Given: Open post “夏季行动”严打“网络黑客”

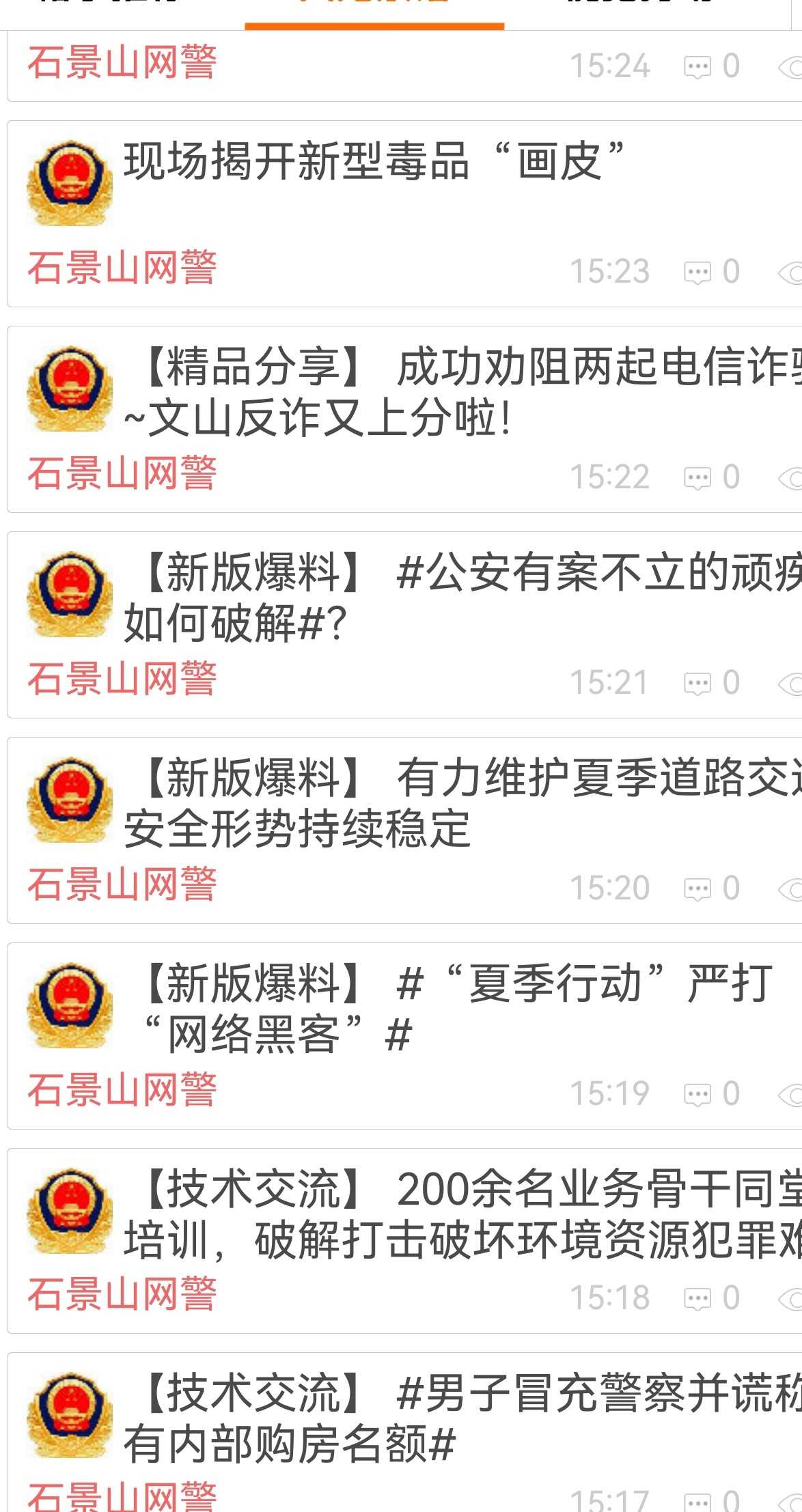Looking at the screenshot, I should [x=451, y=1009].
